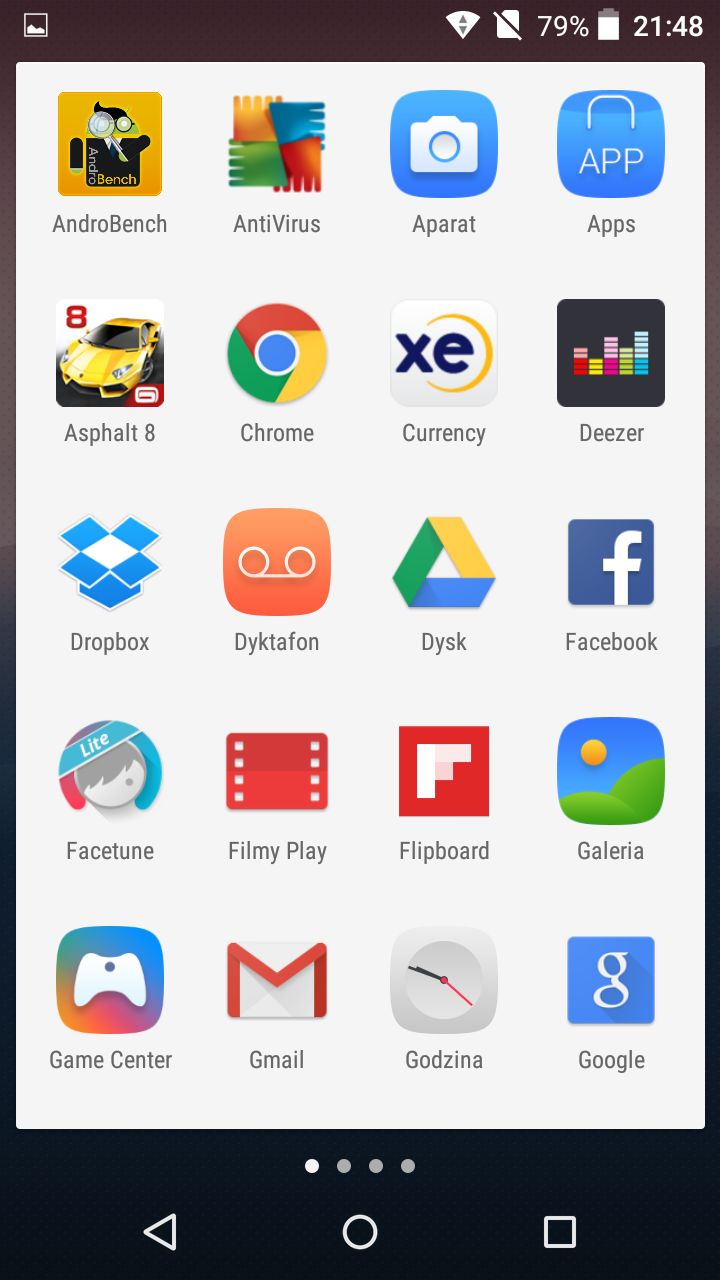Open Dropbox
The image size is (720, 1280).
110,563
